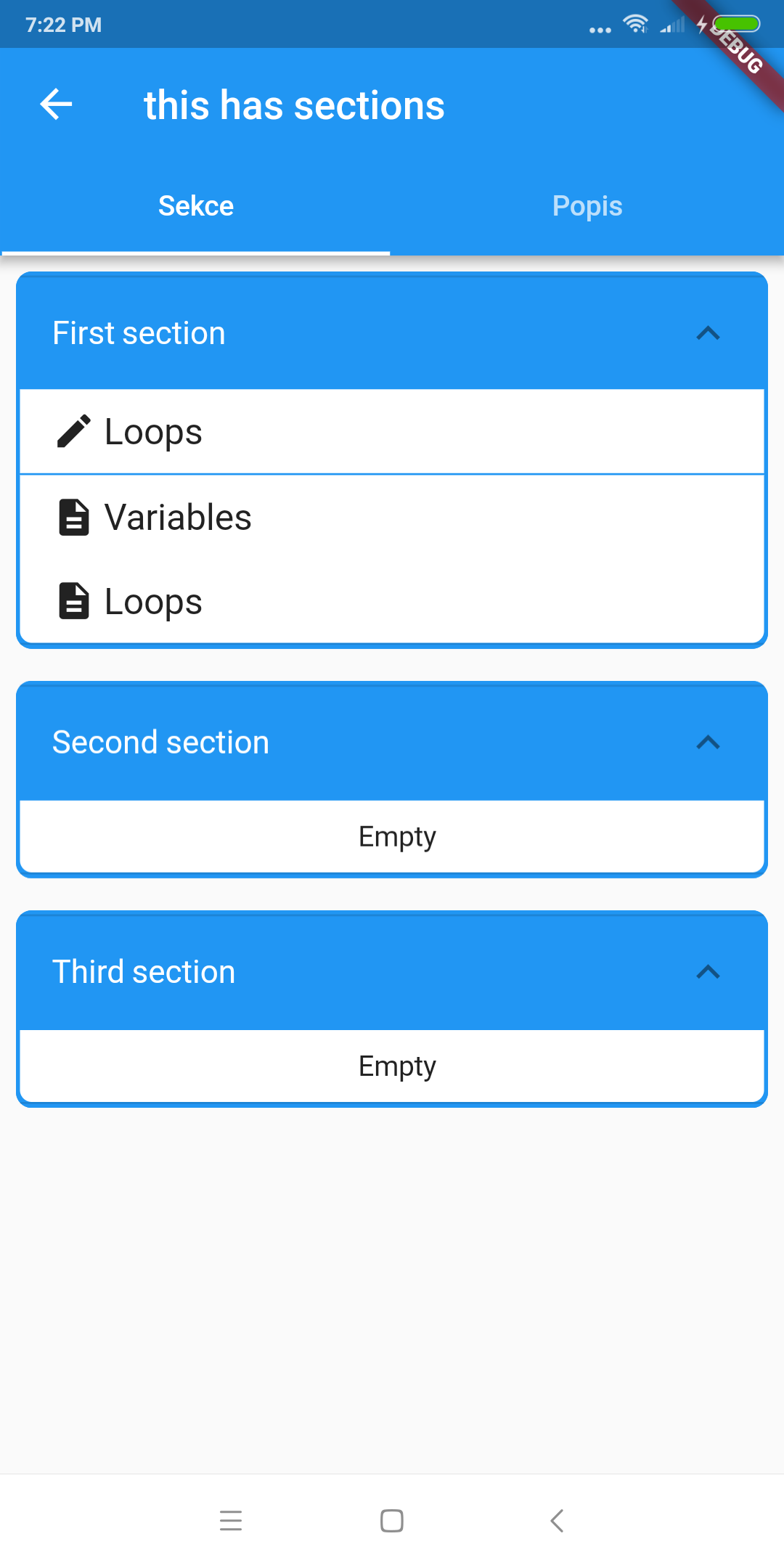This screenshot has width=784, height=1568.
Task: Open the Variables document
Action: coord(392,518)
